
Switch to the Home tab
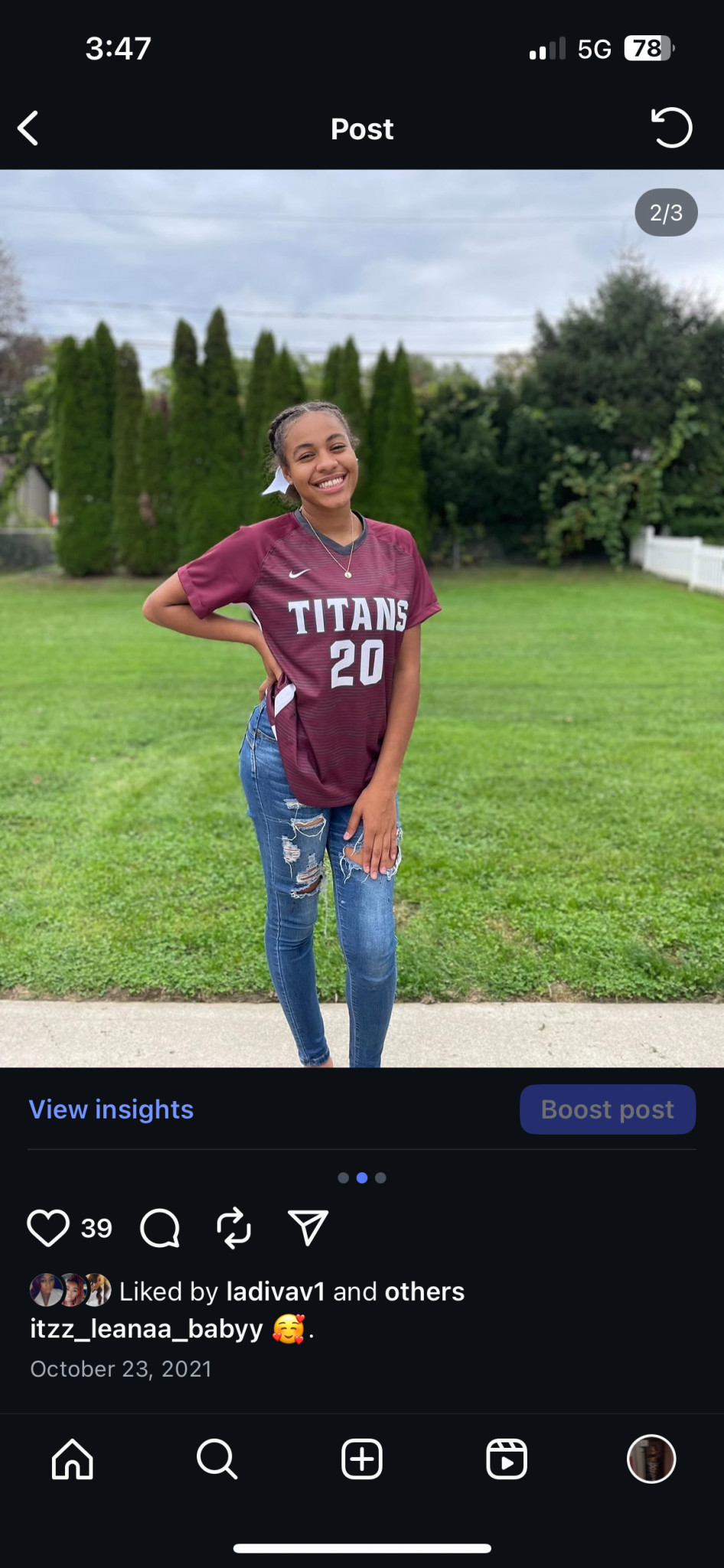[73, 1459]
